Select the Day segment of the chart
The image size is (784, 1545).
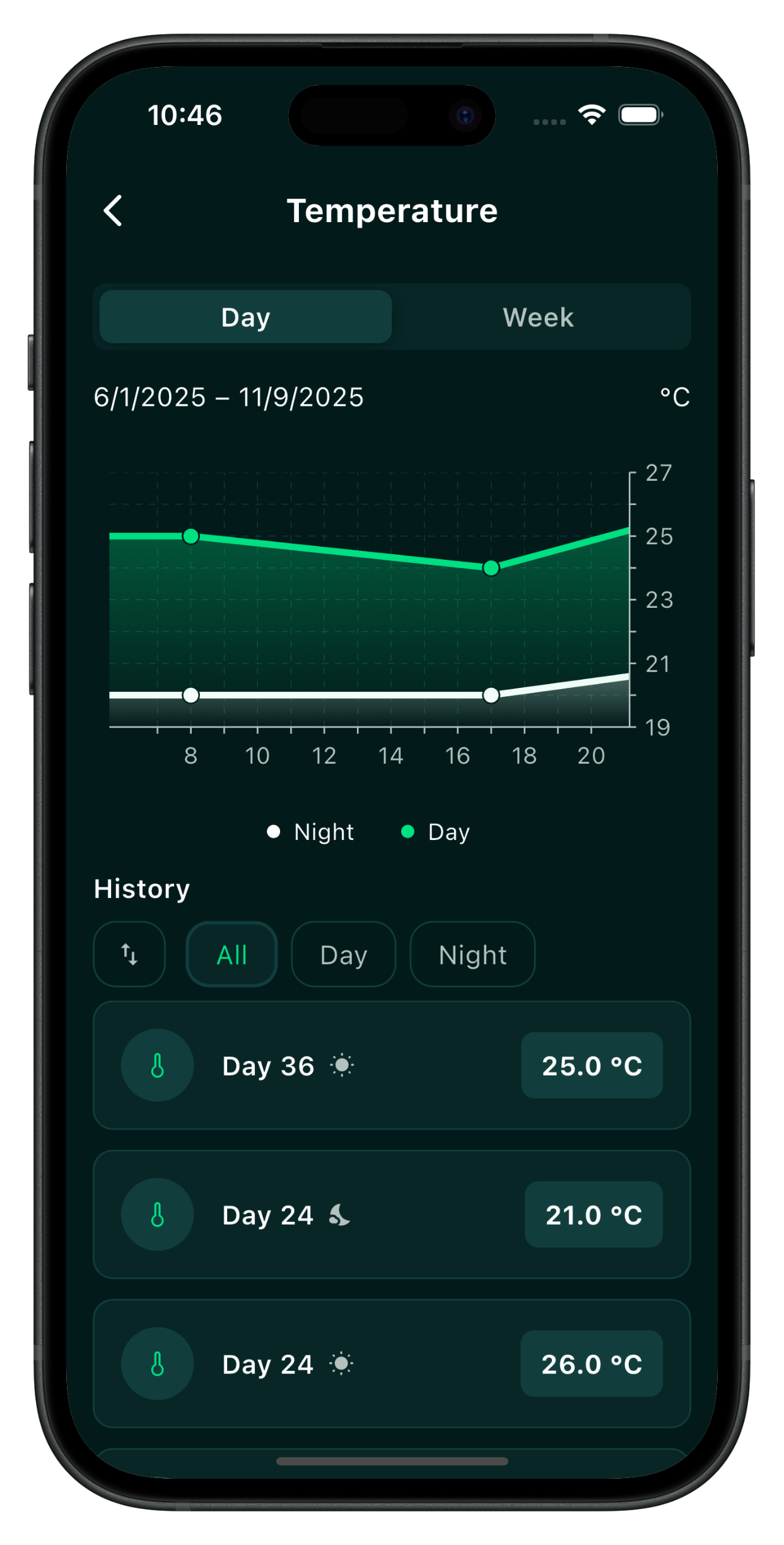click(245, 317)
